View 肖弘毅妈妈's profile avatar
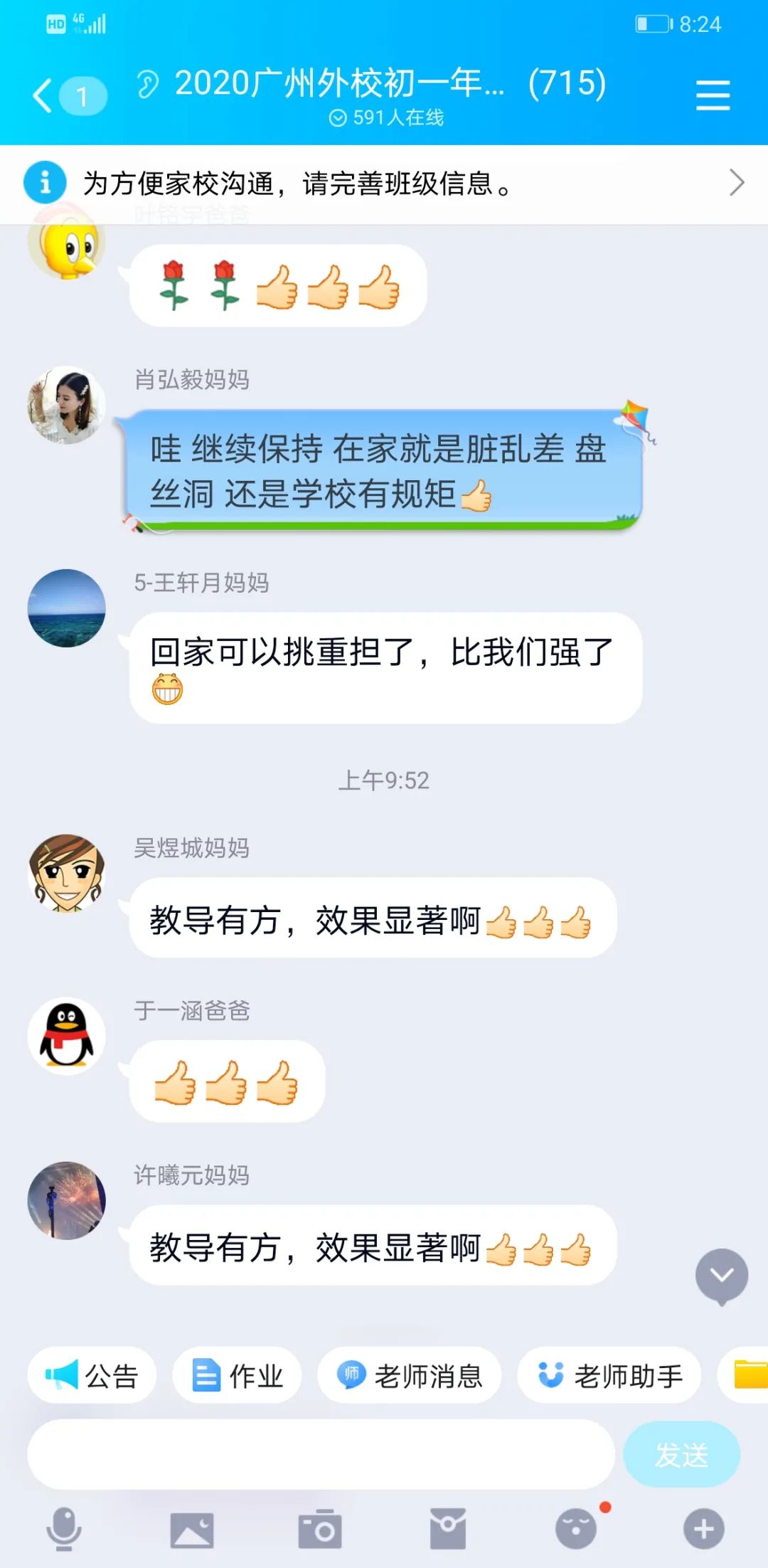The image size is (768, 1568). pos(66,405)
